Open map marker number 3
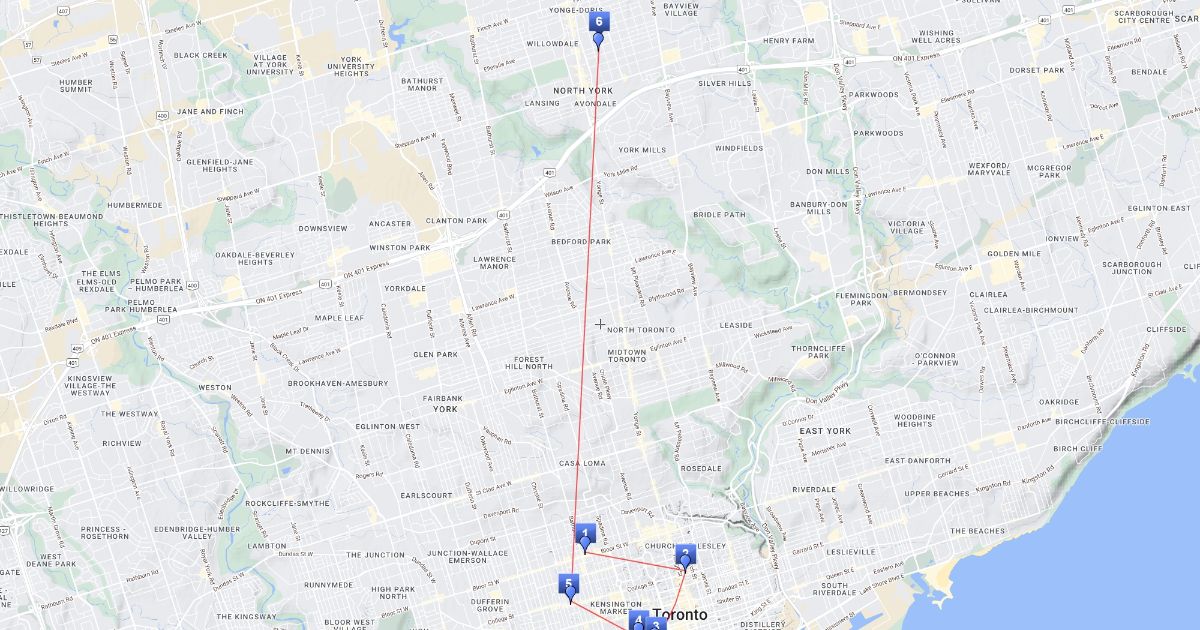Viewport: 1200px width, 630px height. (x=656, y=624)
